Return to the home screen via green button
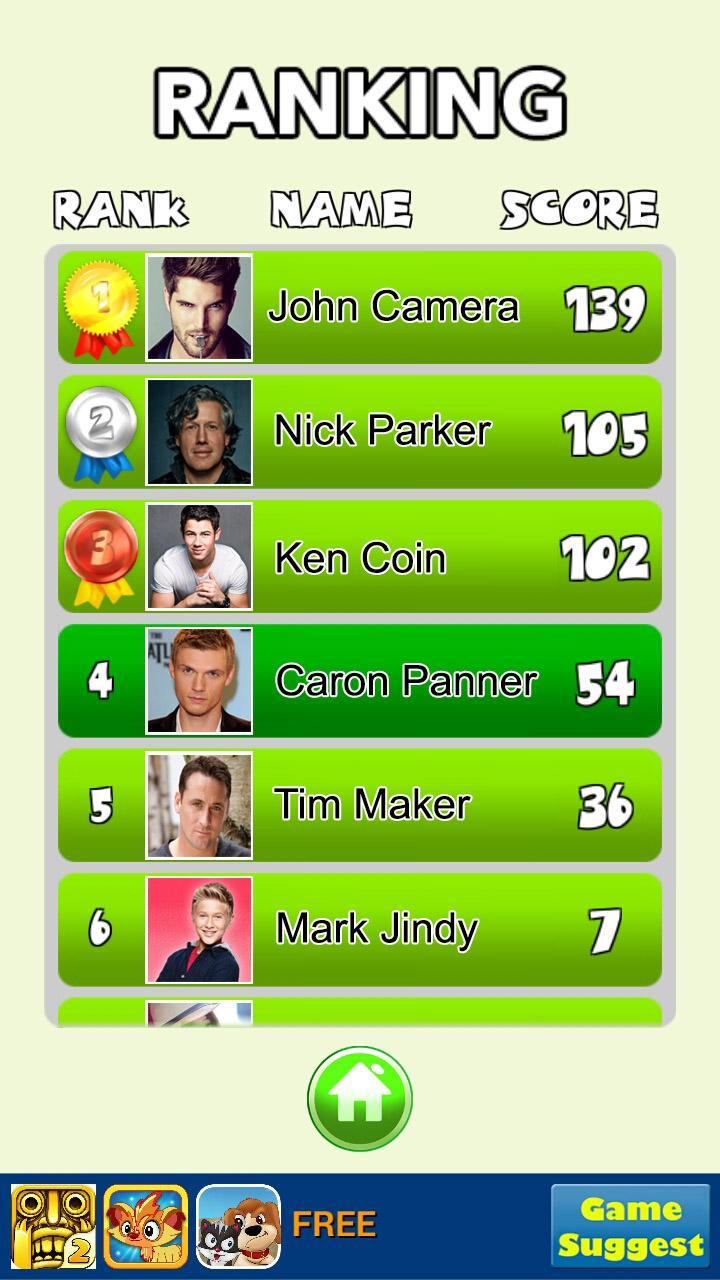Viewport: 720px width, 1280px height. pos(360,1099)
